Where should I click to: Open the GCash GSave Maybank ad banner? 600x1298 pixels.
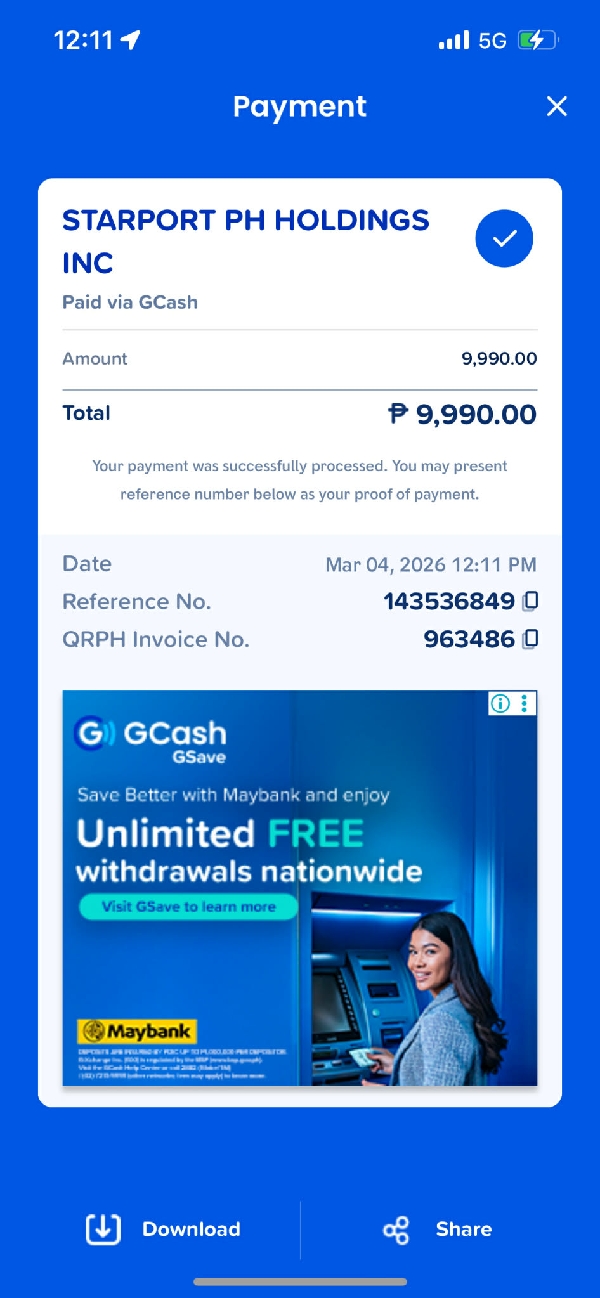[300, 960]
